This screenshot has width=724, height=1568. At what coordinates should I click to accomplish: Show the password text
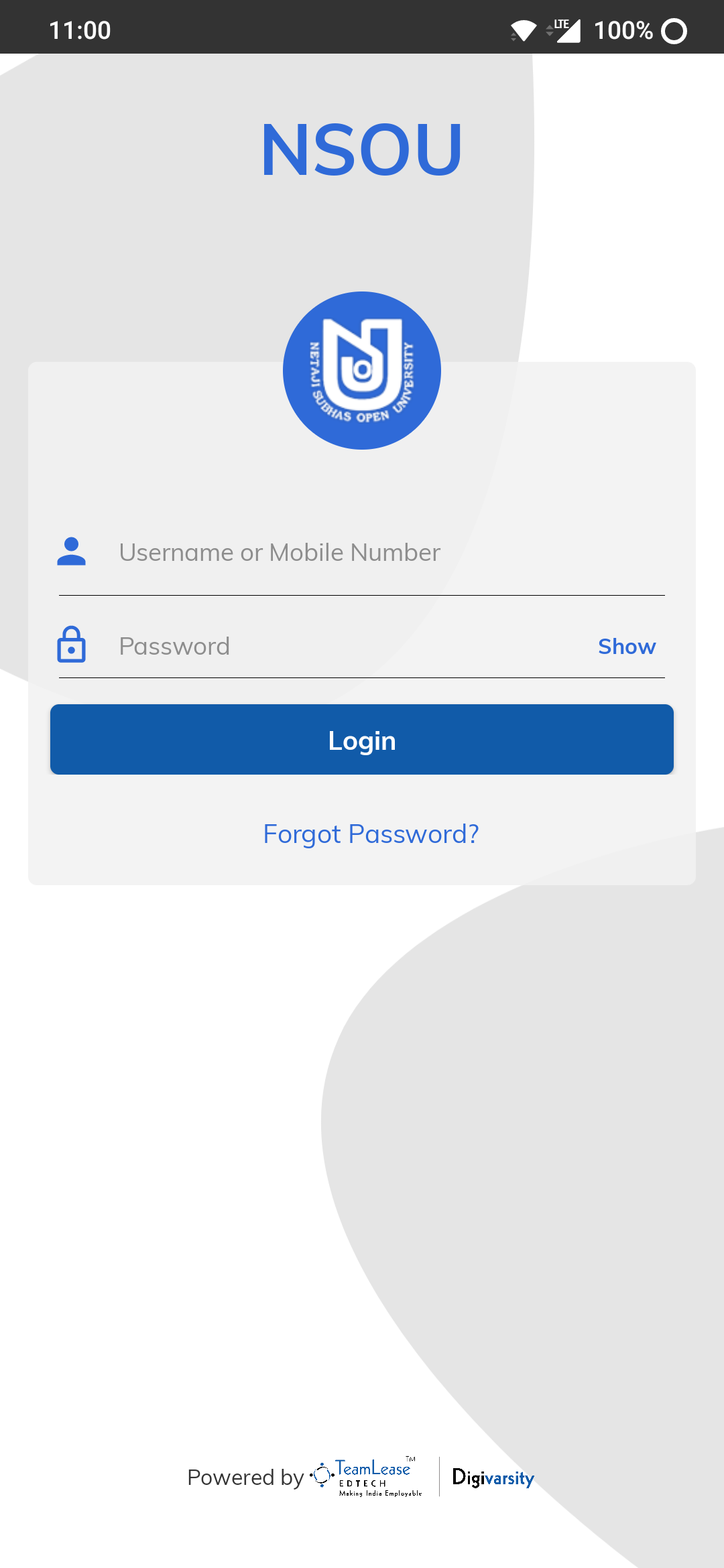pos(626,647)
